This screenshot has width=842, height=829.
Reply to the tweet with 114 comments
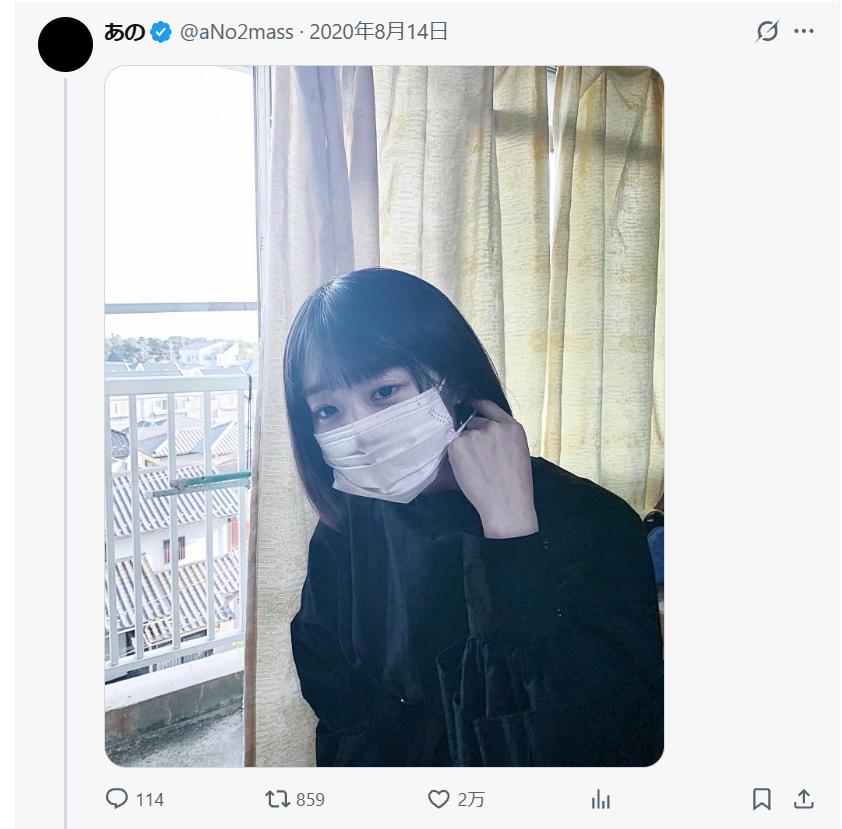(x=135, y=799)
